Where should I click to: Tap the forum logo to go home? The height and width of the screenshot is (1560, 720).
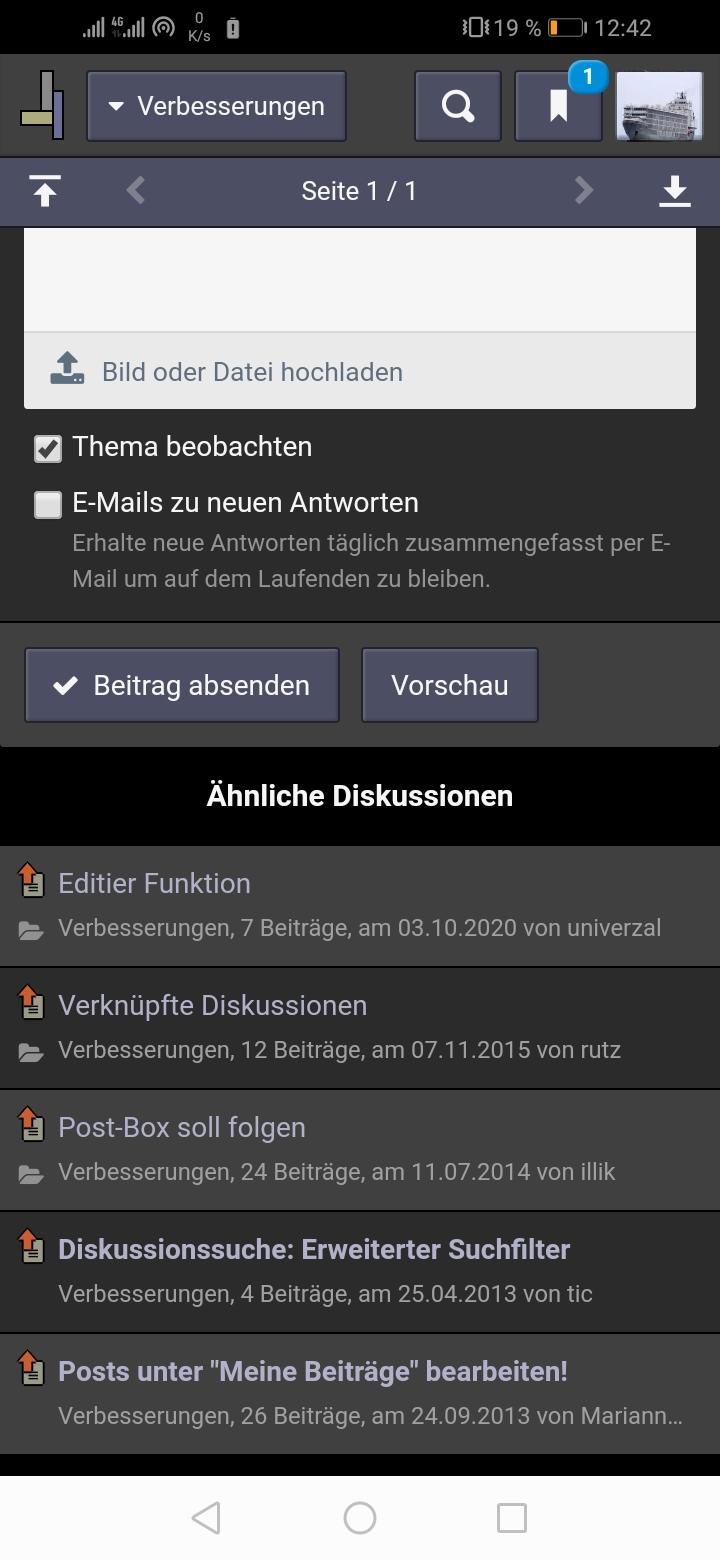pos(43,106)
